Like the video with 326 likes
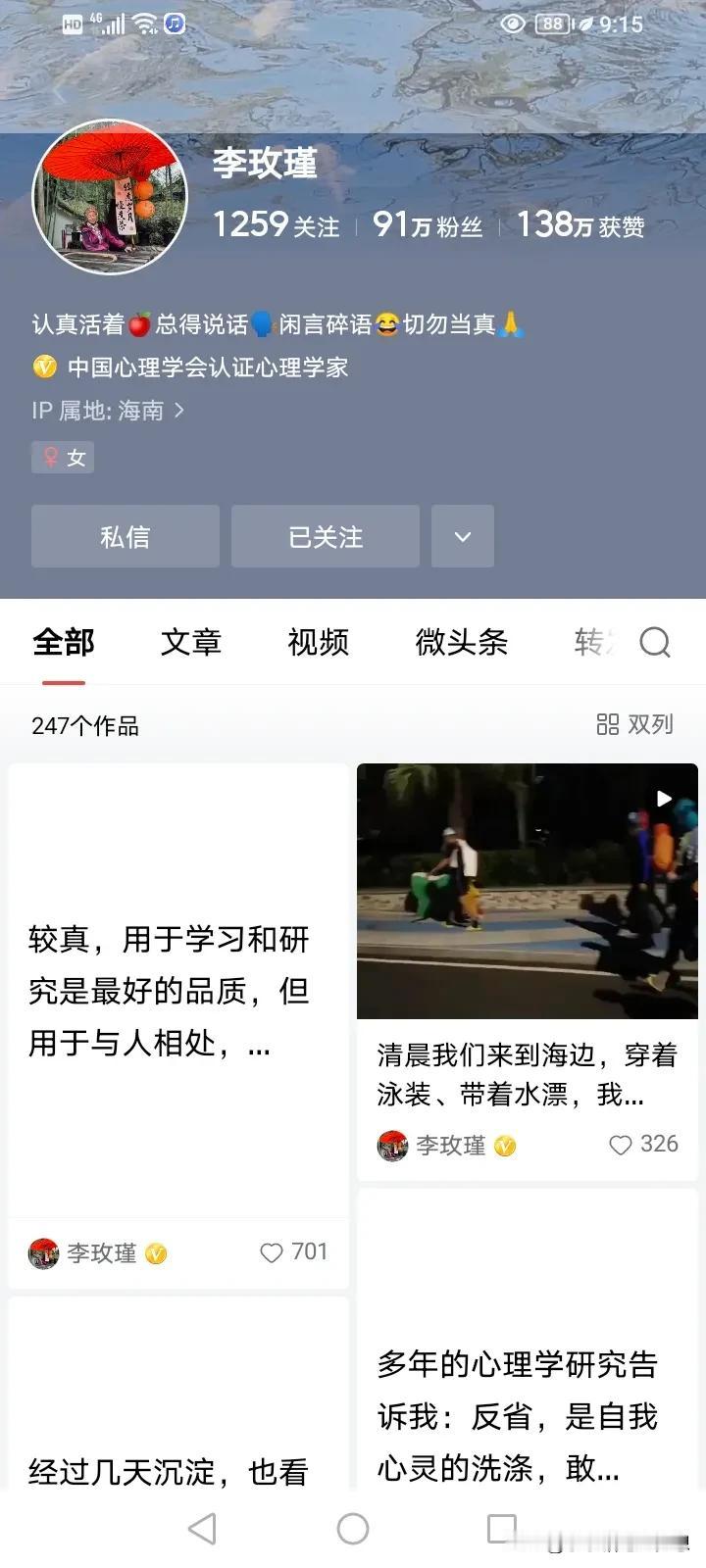Screen dimensions: 706x1568 coord(621,1145)
